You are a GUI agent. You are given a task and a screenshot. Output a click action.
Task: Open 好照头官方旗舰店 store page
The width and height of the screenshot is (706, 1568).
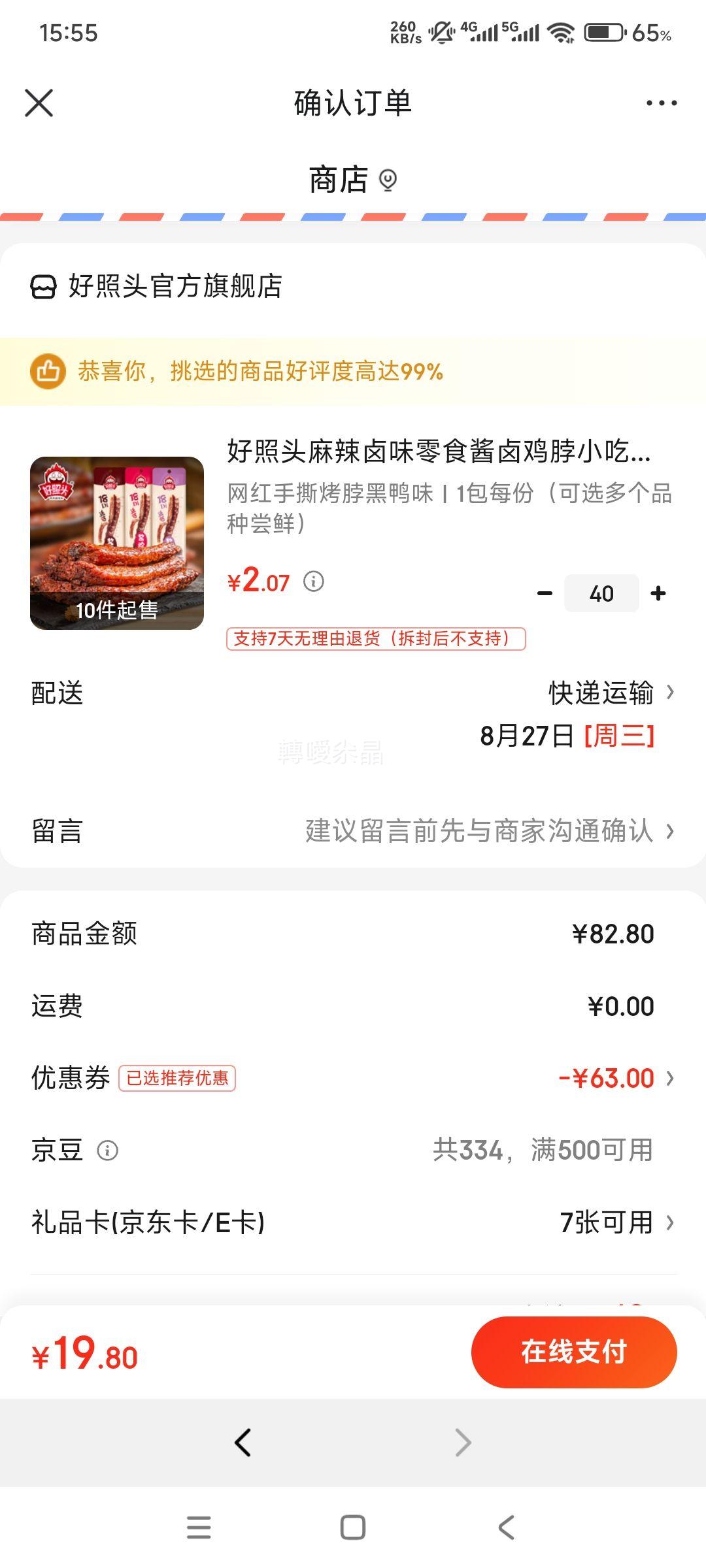157,286
